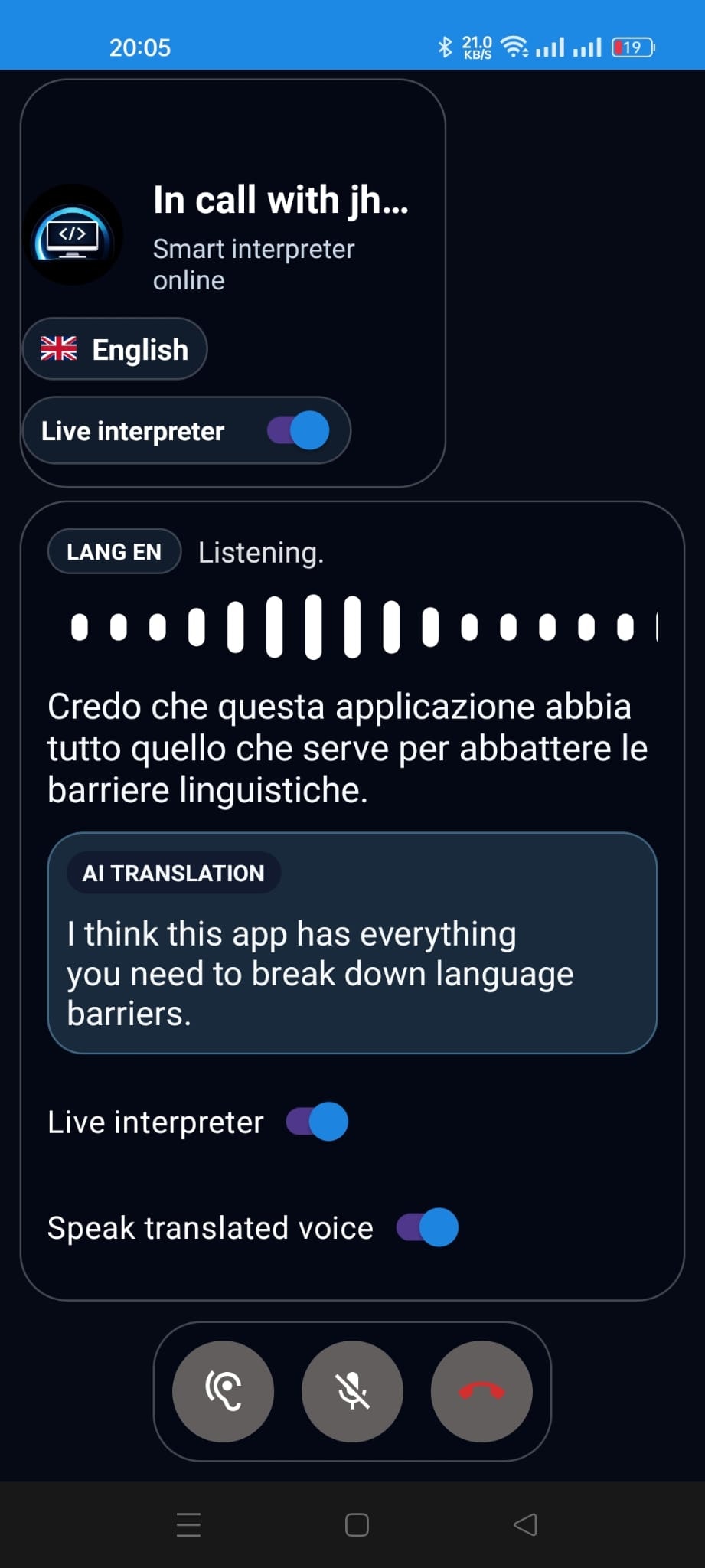Toggle the microphone mute button
This screenshot has height=1568, width=705.
pos(352,1391)
